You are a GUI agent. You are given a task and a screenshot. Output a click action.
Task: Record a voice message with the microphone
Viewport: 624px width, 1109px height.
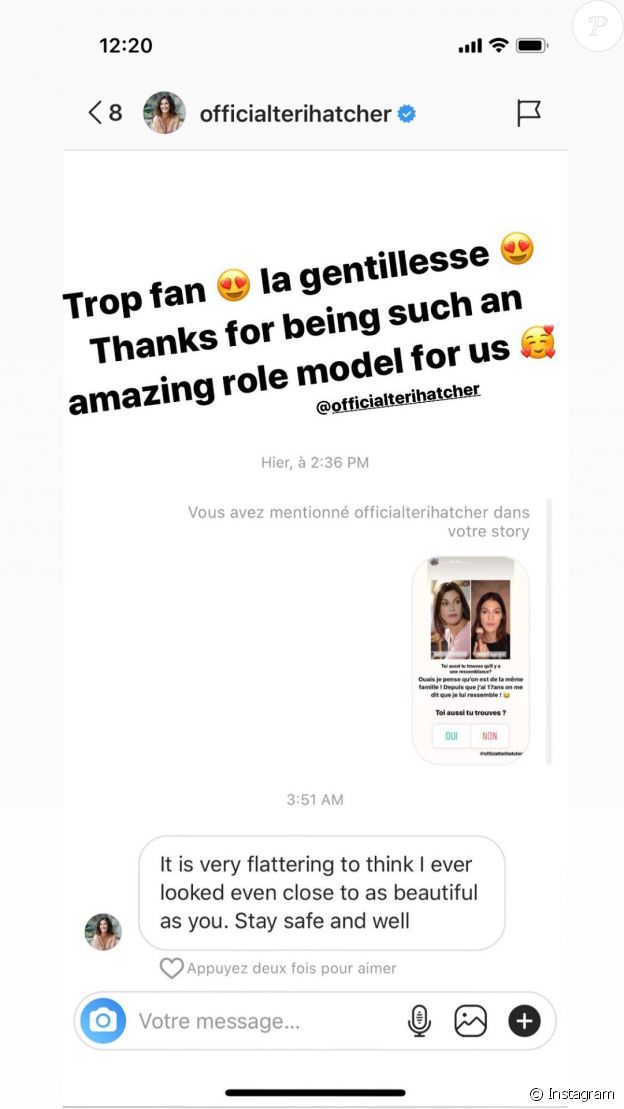click(x=419, y=1021)
